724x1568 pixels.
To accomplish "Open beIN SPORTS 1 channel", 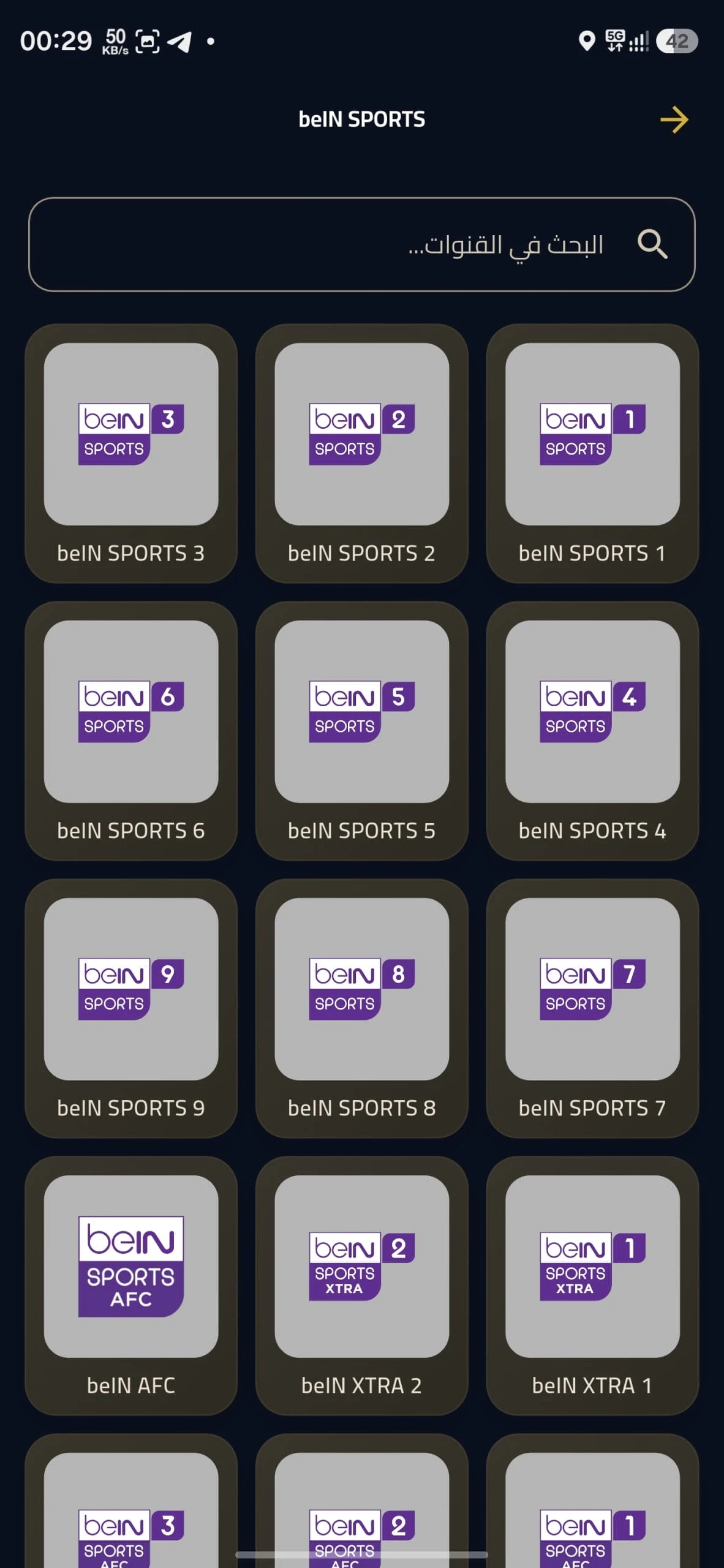I will click(x=592, y=453).
